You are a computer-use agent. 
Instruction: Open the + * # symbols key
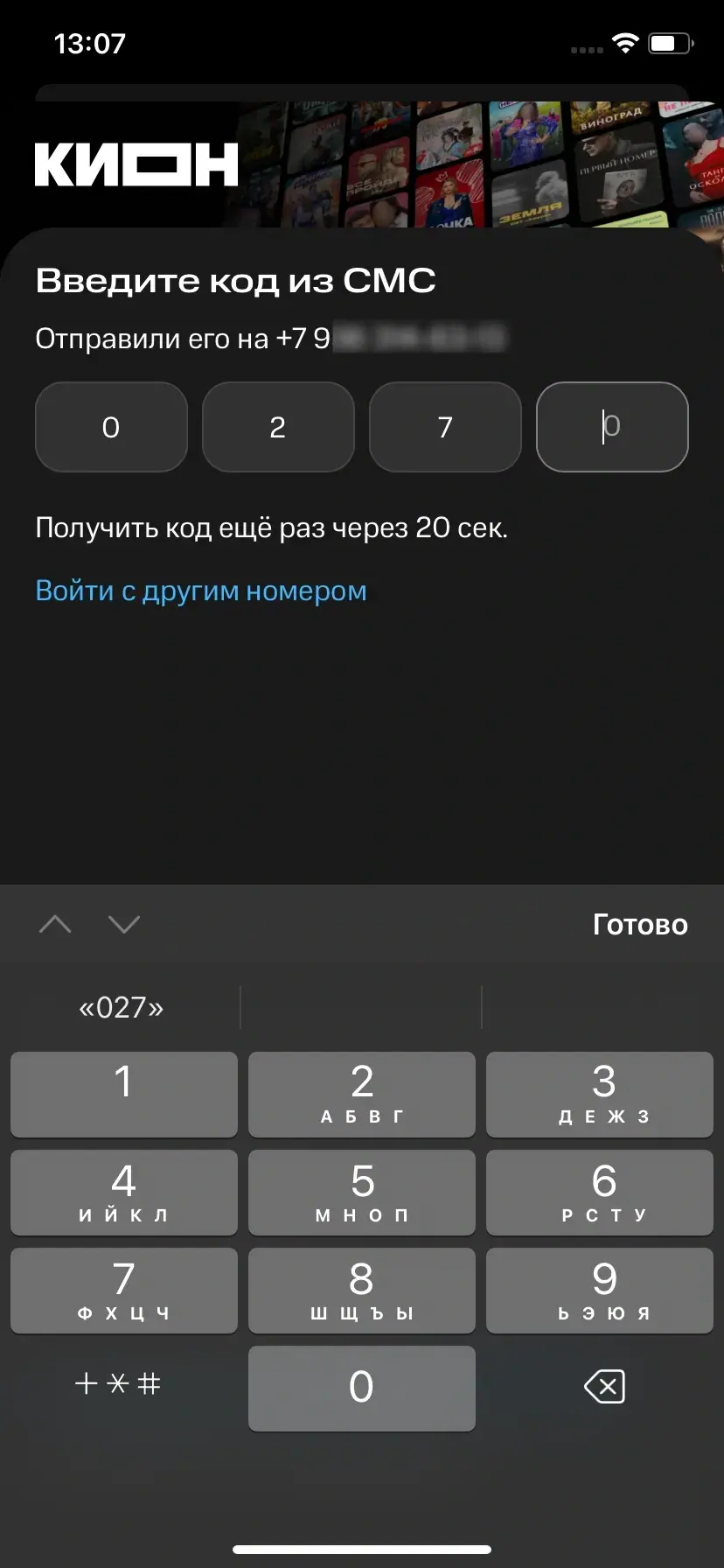pos(118,1383)
